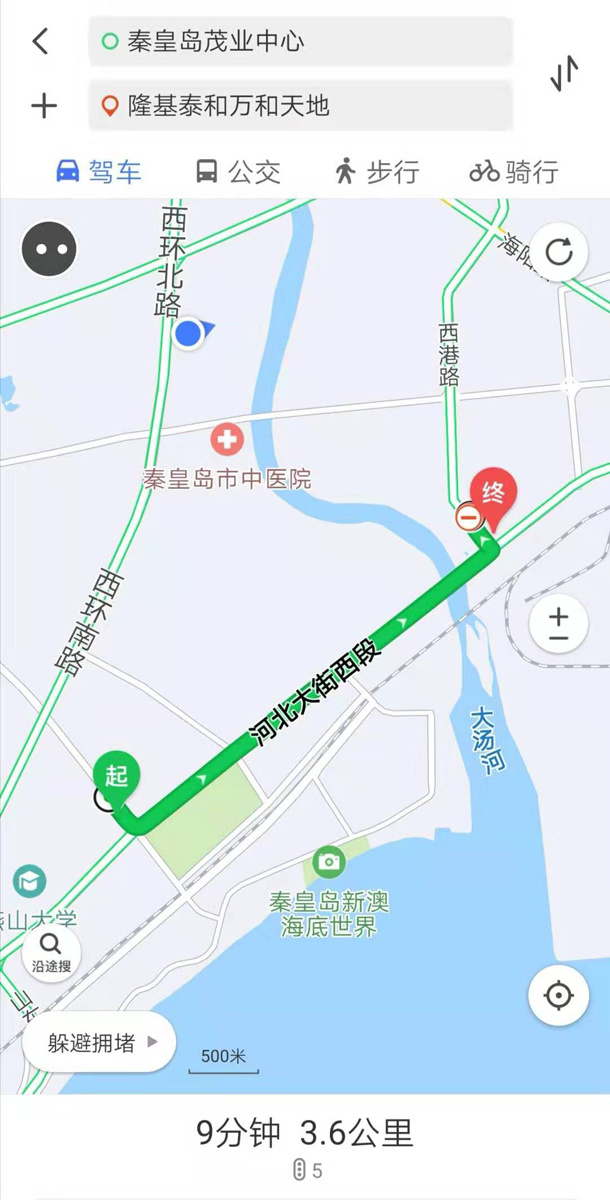Image resolution: width=610 pixels, height=1200 pixels.
Task: Refresh the route on the map
Action: click(558, 250)
